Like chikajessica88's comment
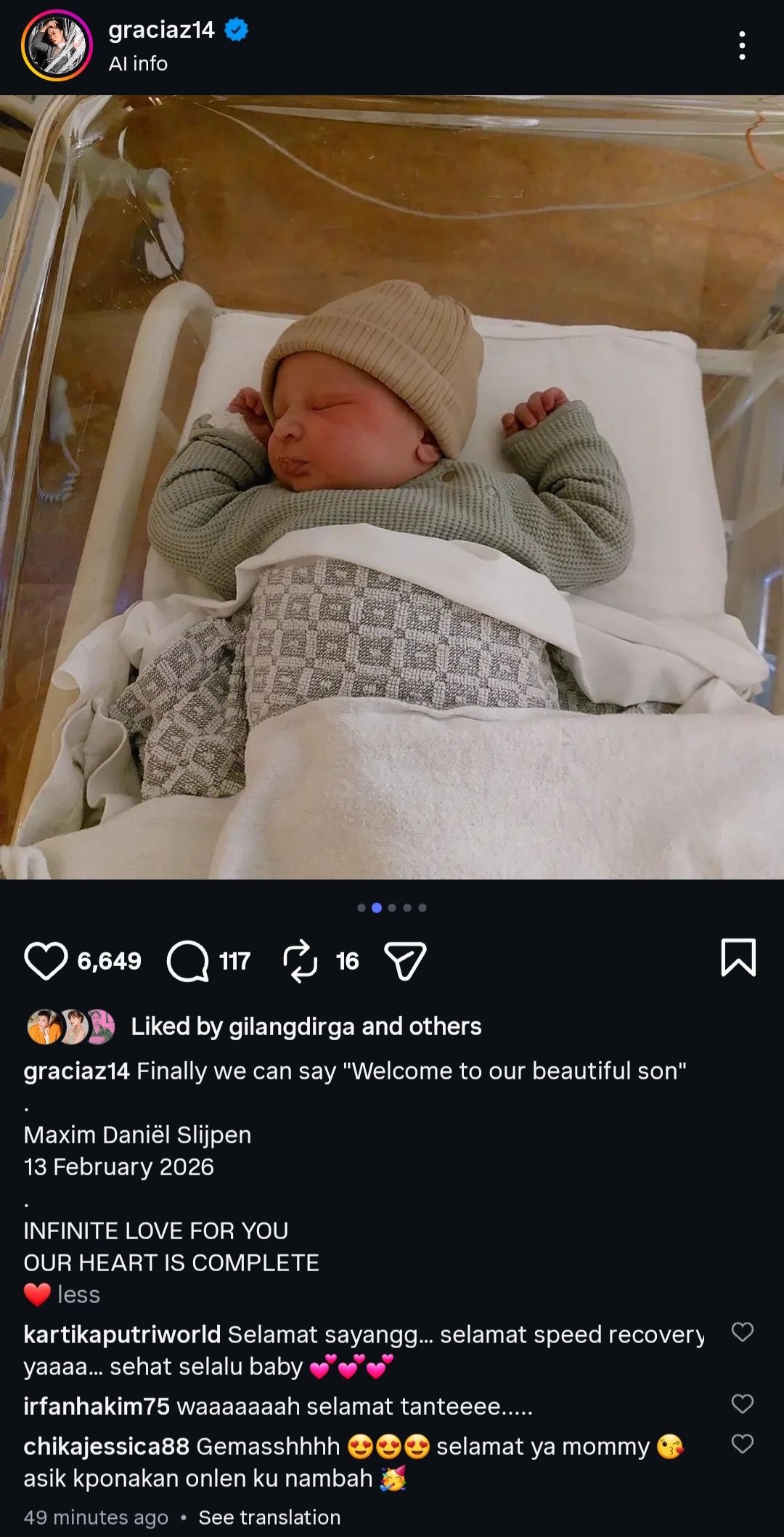 742,1443
